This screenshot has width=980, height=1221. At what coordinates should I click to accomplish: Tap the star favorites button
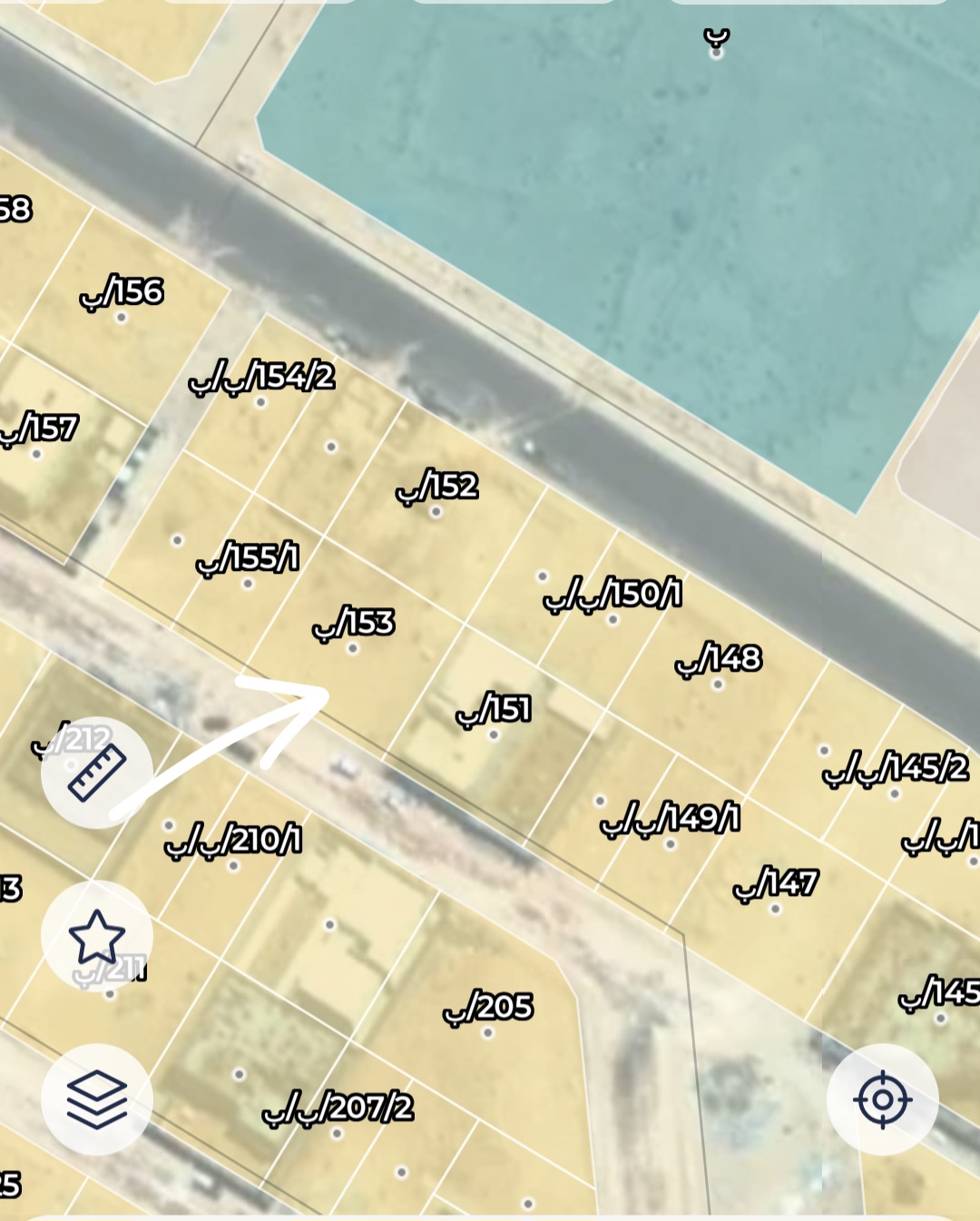(x=97, y=936)
